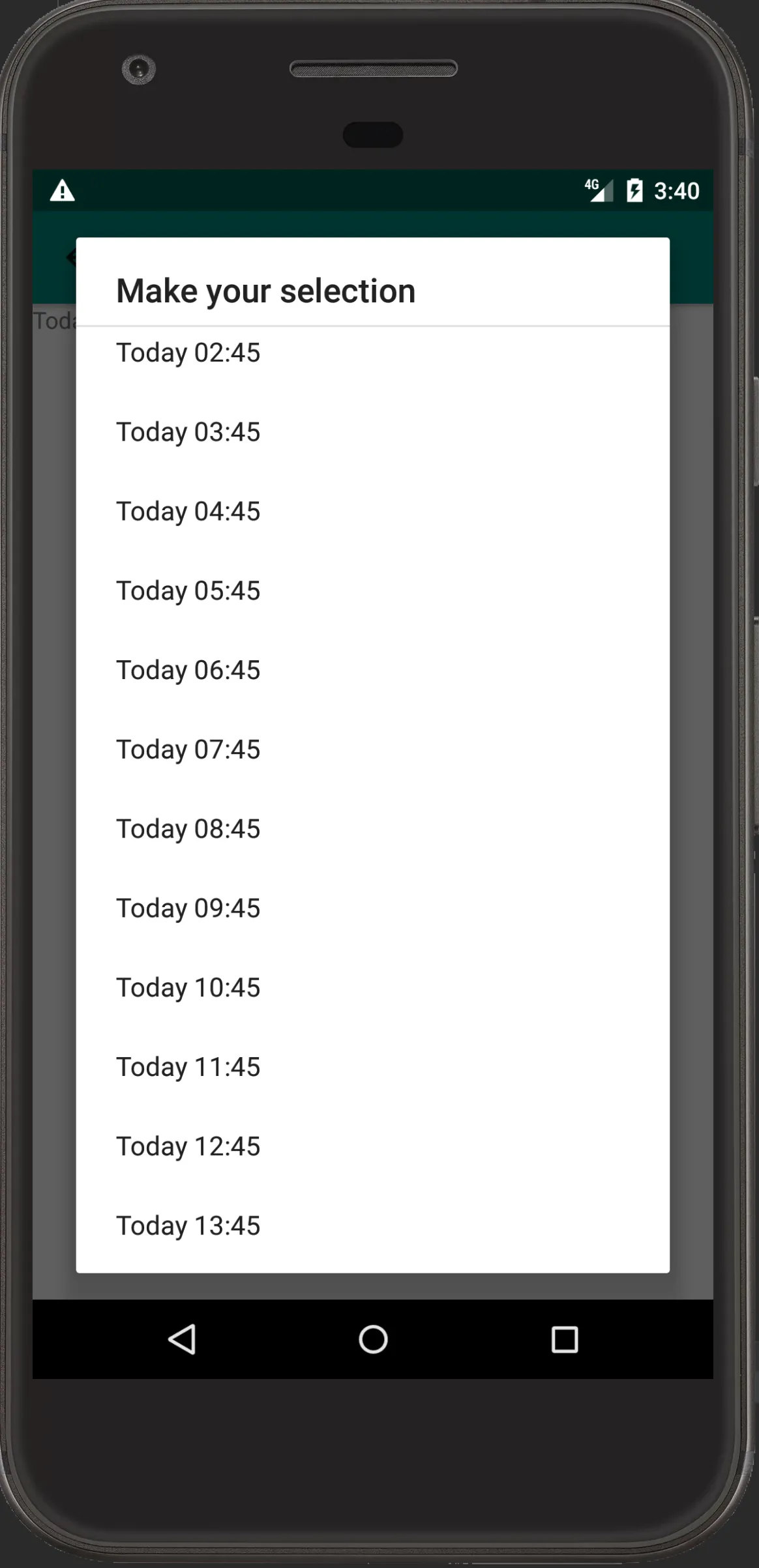Tap Today 06:45 in the dialog
This screenshot has height=1568, width=759.
[x=188, y=671]
